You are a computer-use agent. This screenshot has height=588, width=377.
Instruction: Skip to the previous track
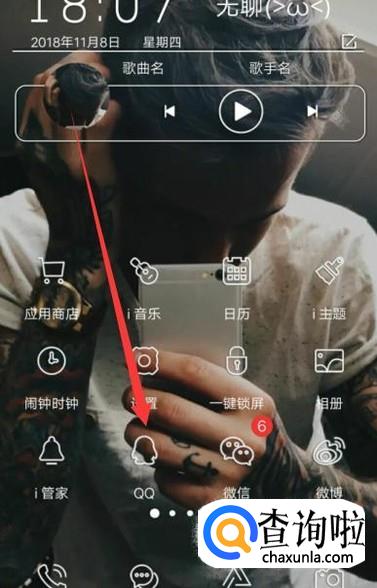tap(170, 111)
